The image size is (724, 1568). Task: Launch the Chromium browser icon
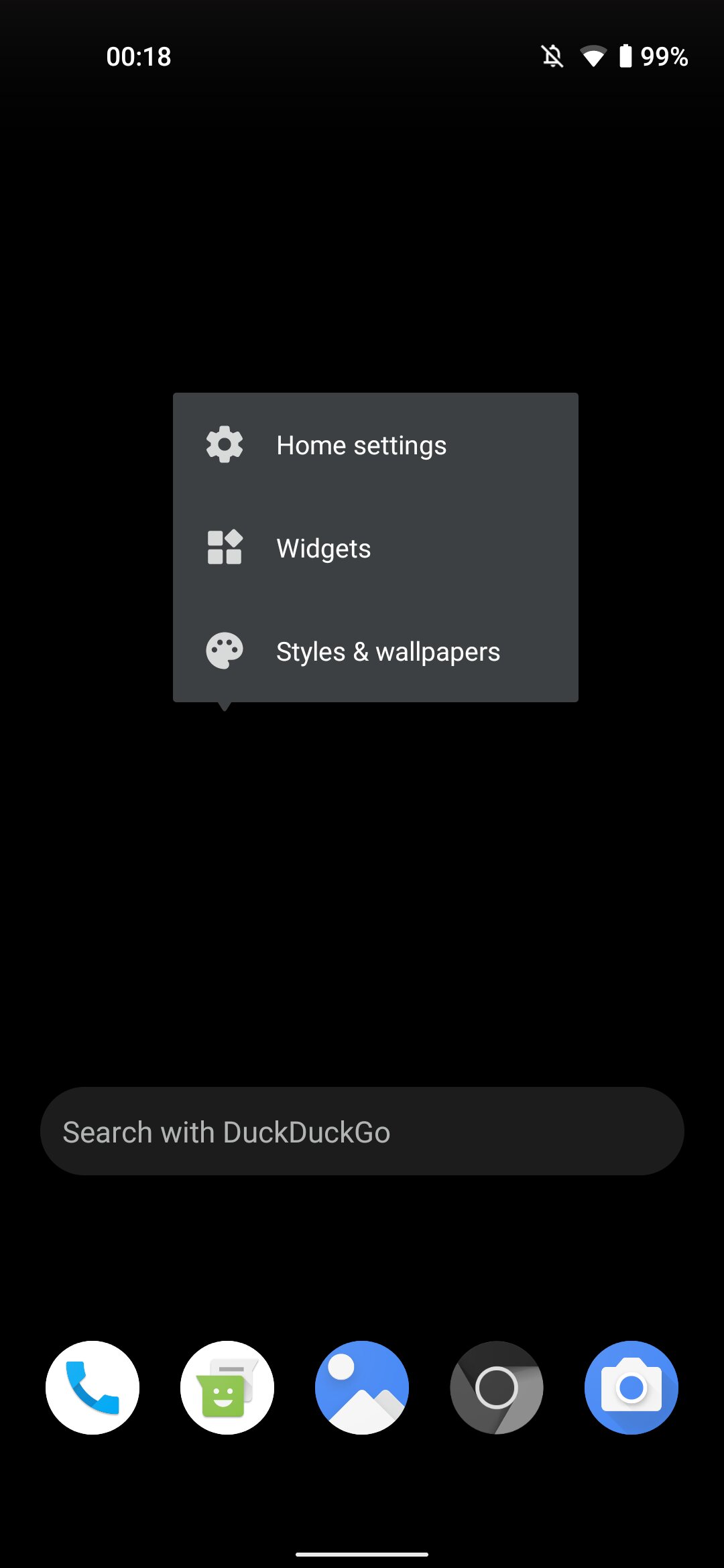click(x=497, y=1388)
